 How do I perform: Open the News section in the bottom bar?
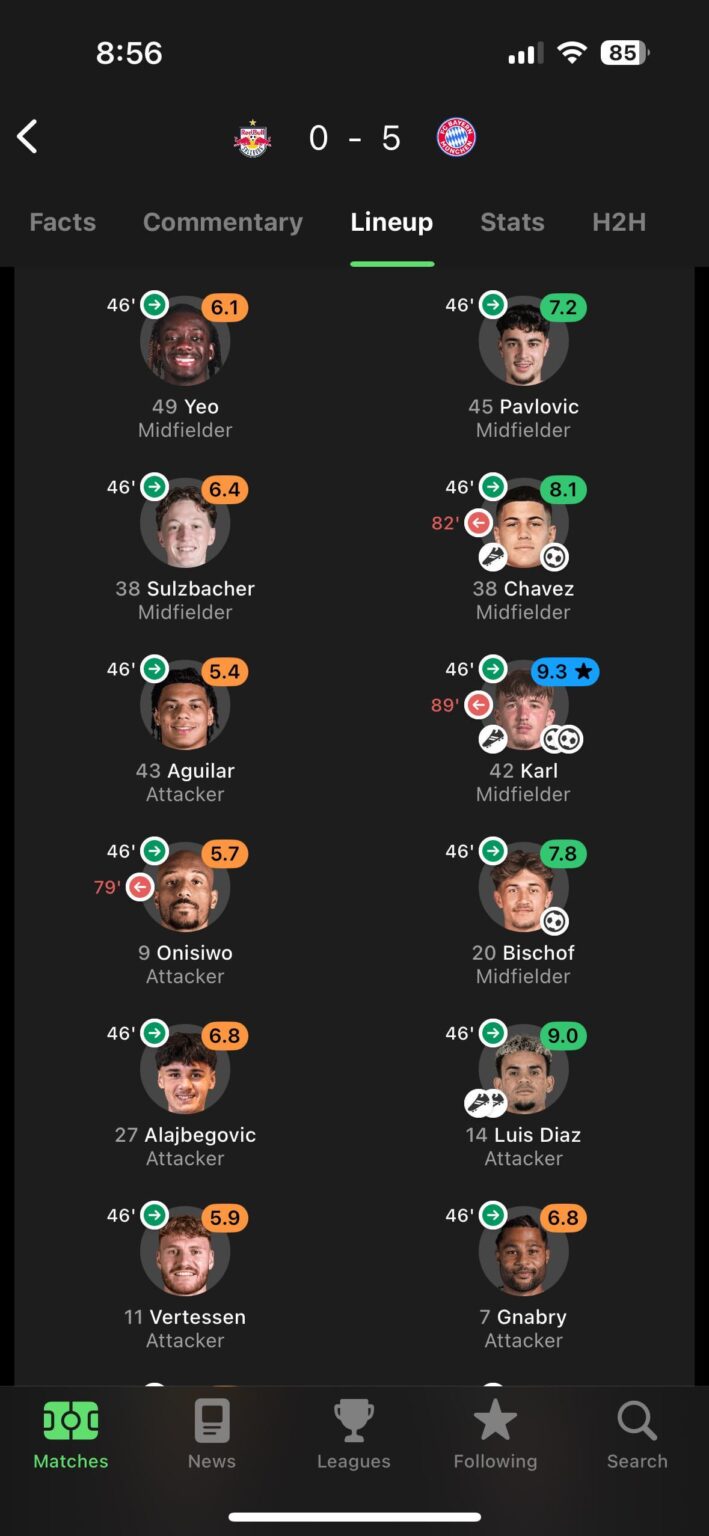(x=212, y=1435)
